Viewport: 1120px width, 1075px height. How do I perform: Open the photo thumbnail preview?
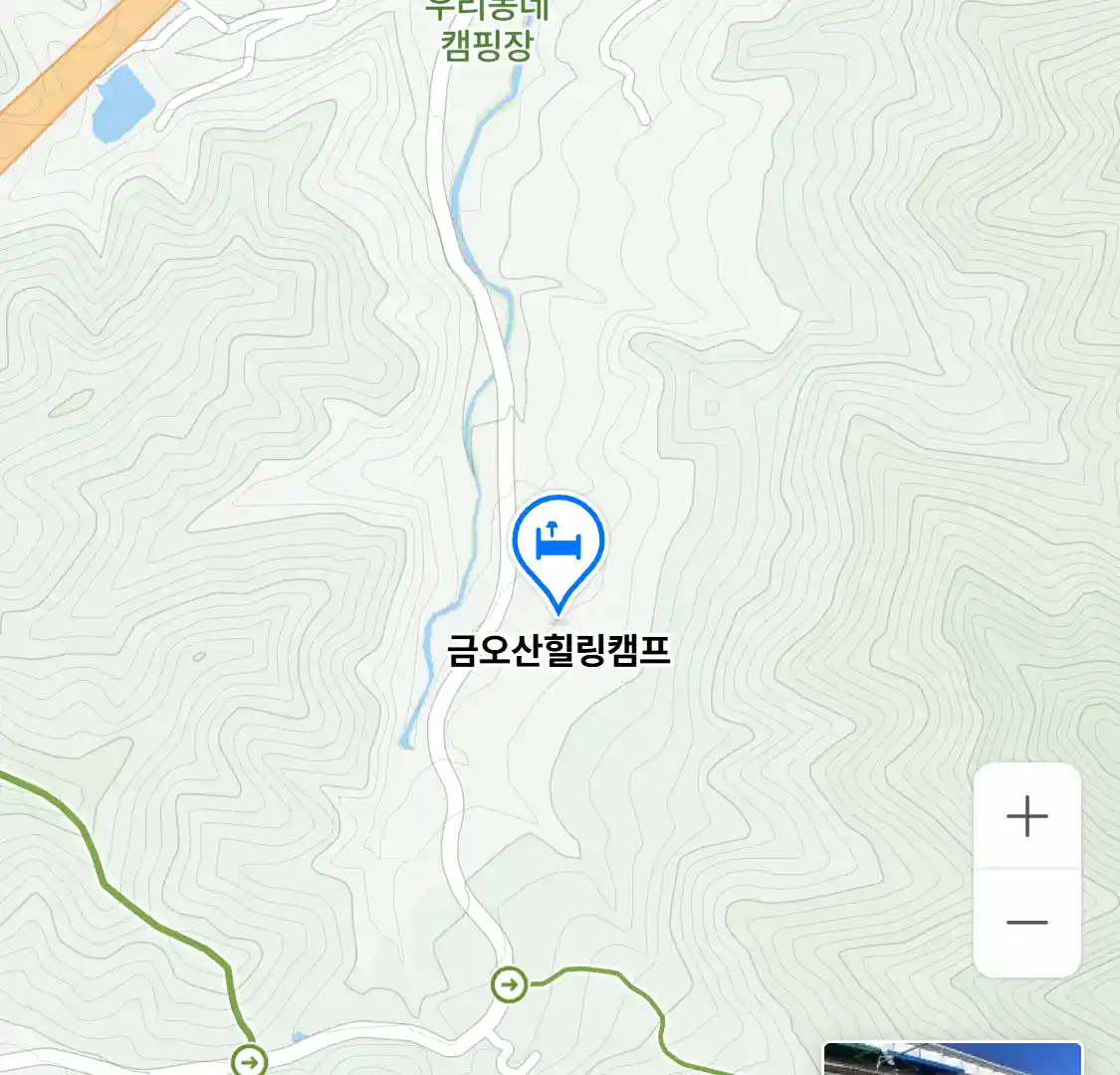tap(952, 1059)
